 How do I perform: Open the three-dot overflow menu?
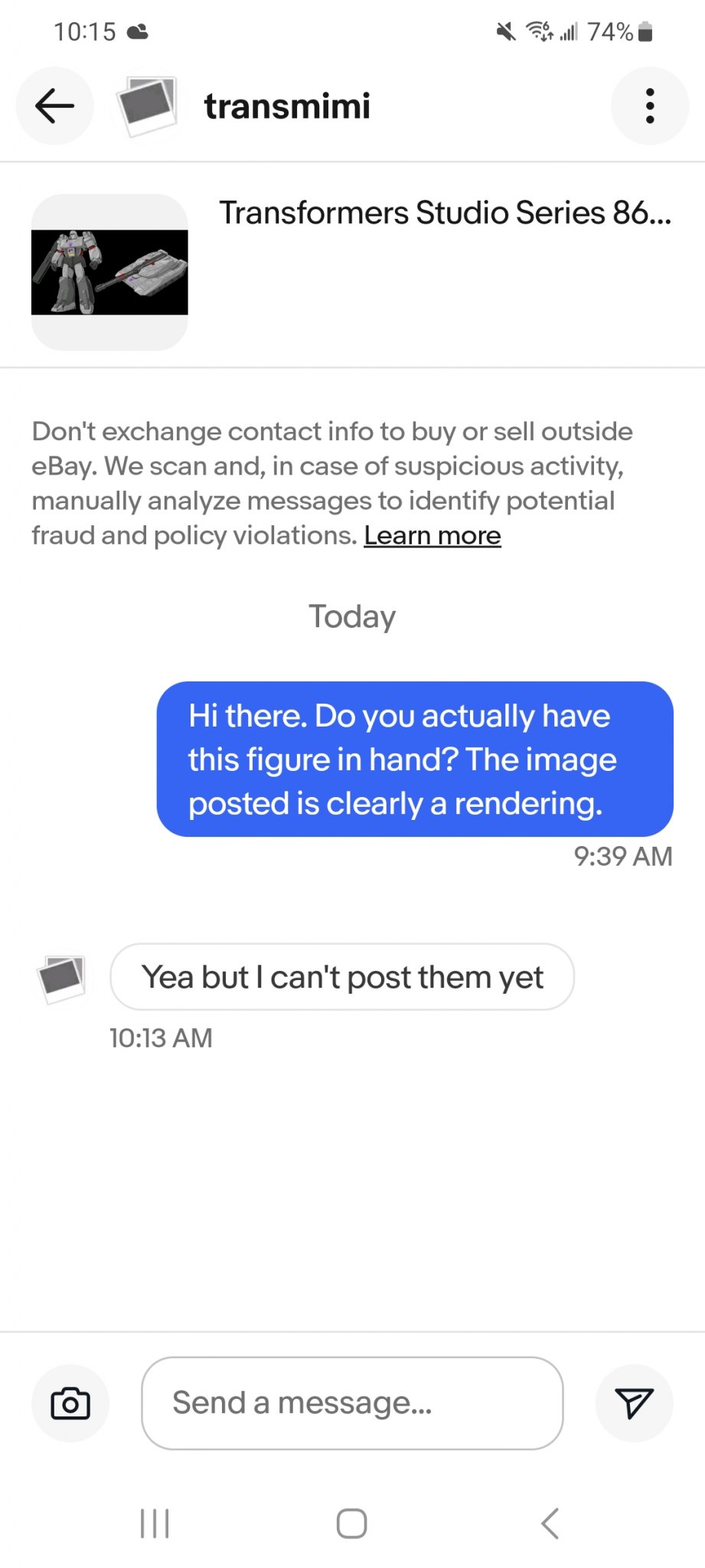[x=649, y=106]
